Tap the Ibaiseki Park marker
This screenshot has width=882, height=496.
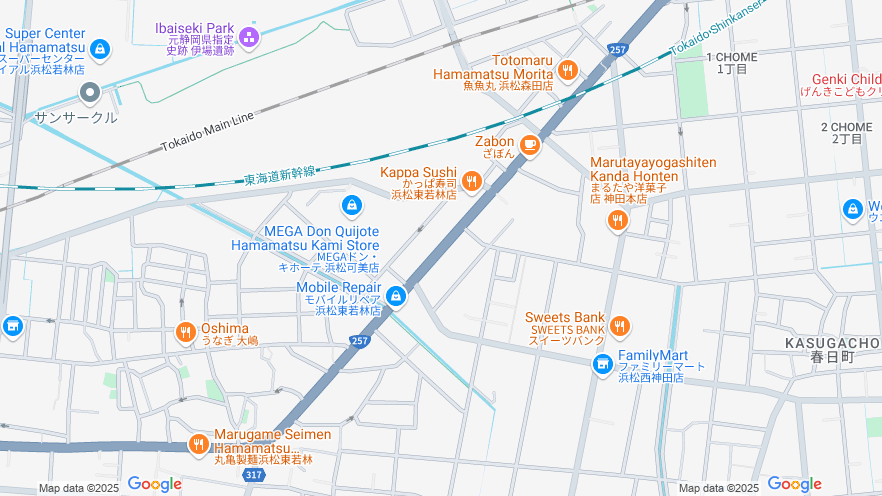(249, 38)
